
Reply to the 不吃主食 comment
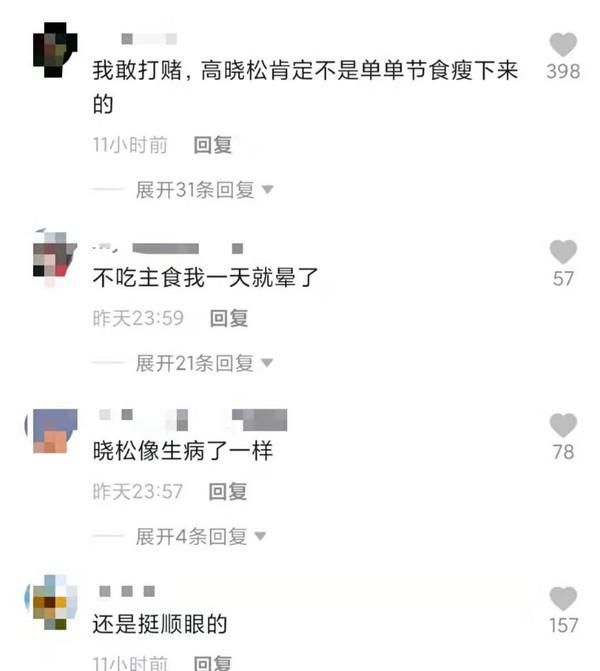[x=228, y=318]
